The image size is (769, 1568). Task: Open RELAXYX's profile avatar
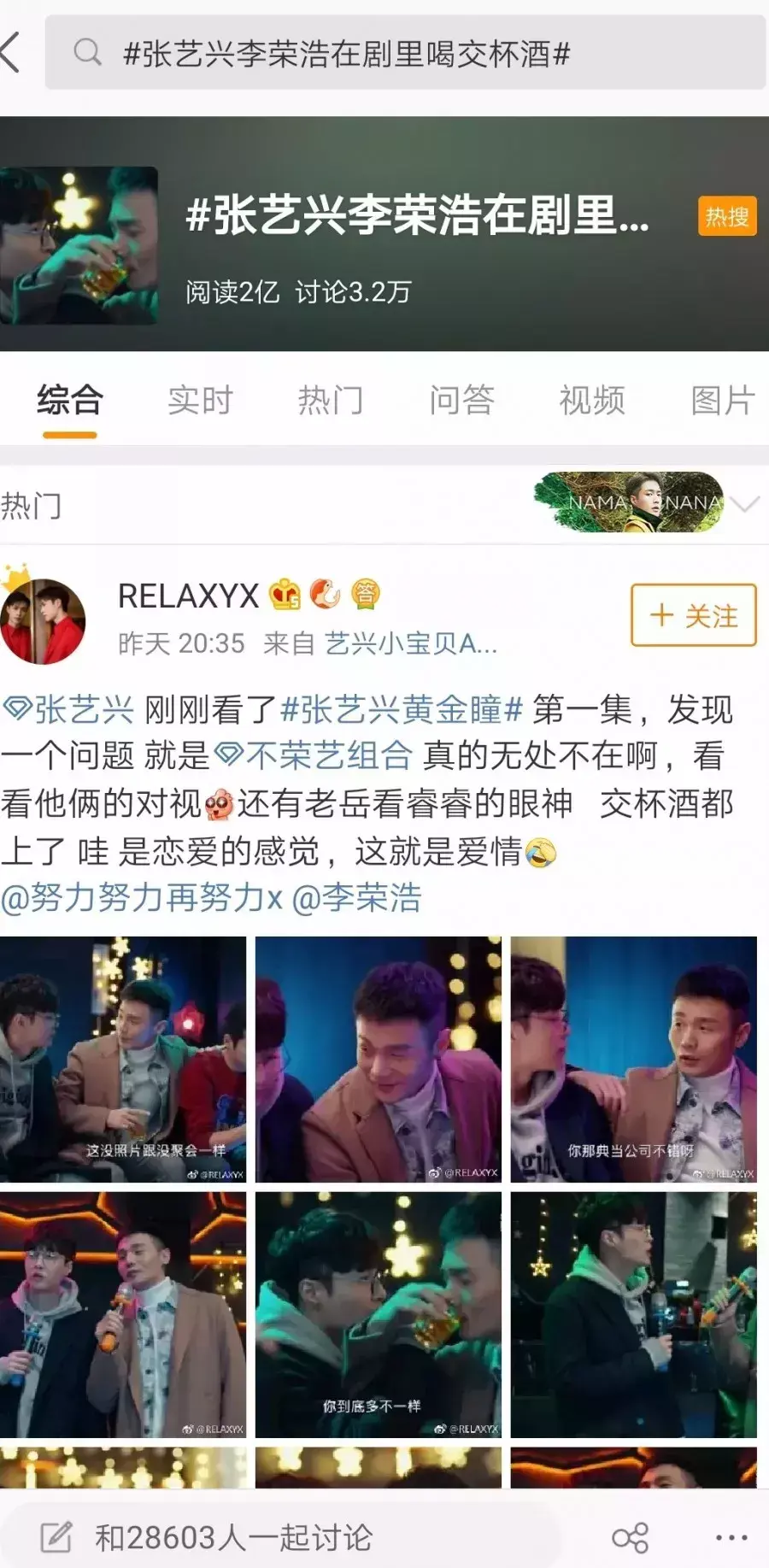(43, 619)
